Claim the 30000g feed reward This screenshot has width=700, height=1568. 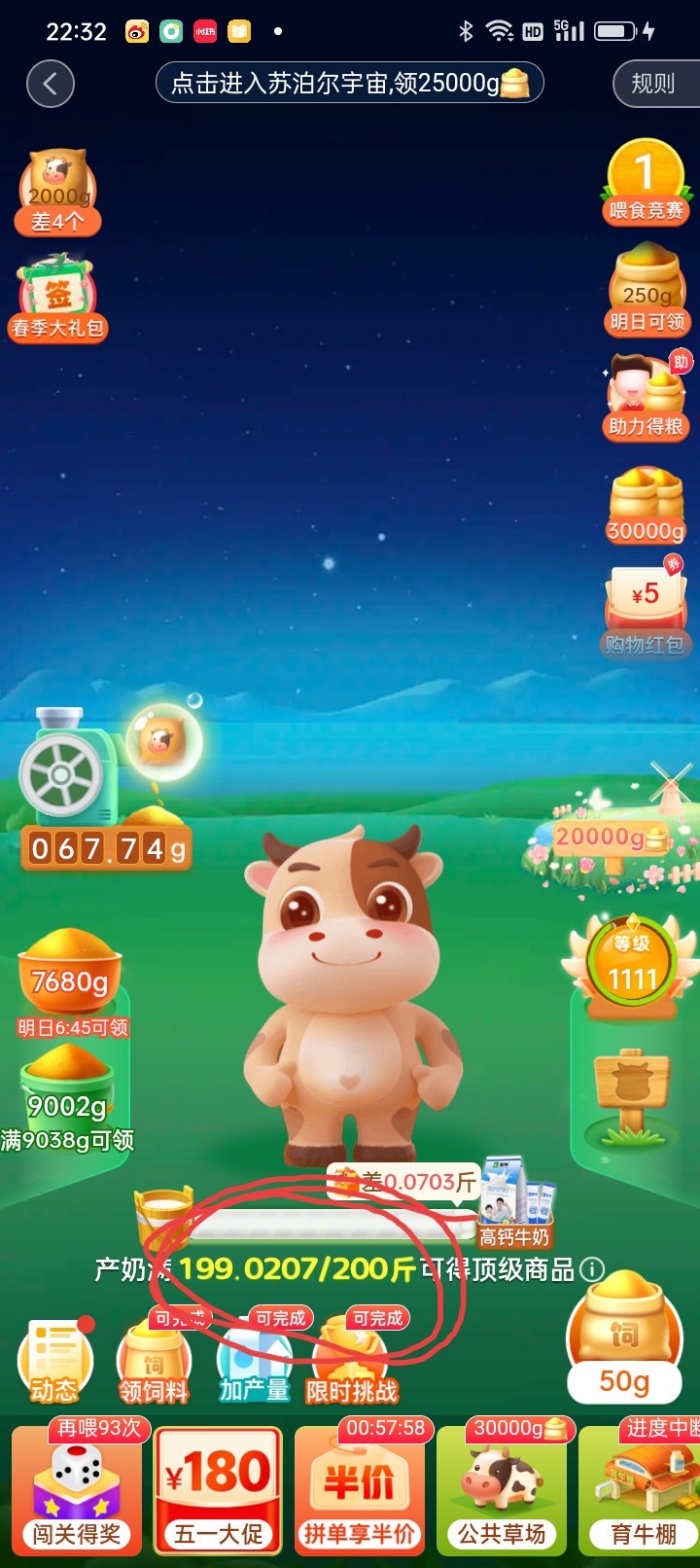[x=646, y=506]
